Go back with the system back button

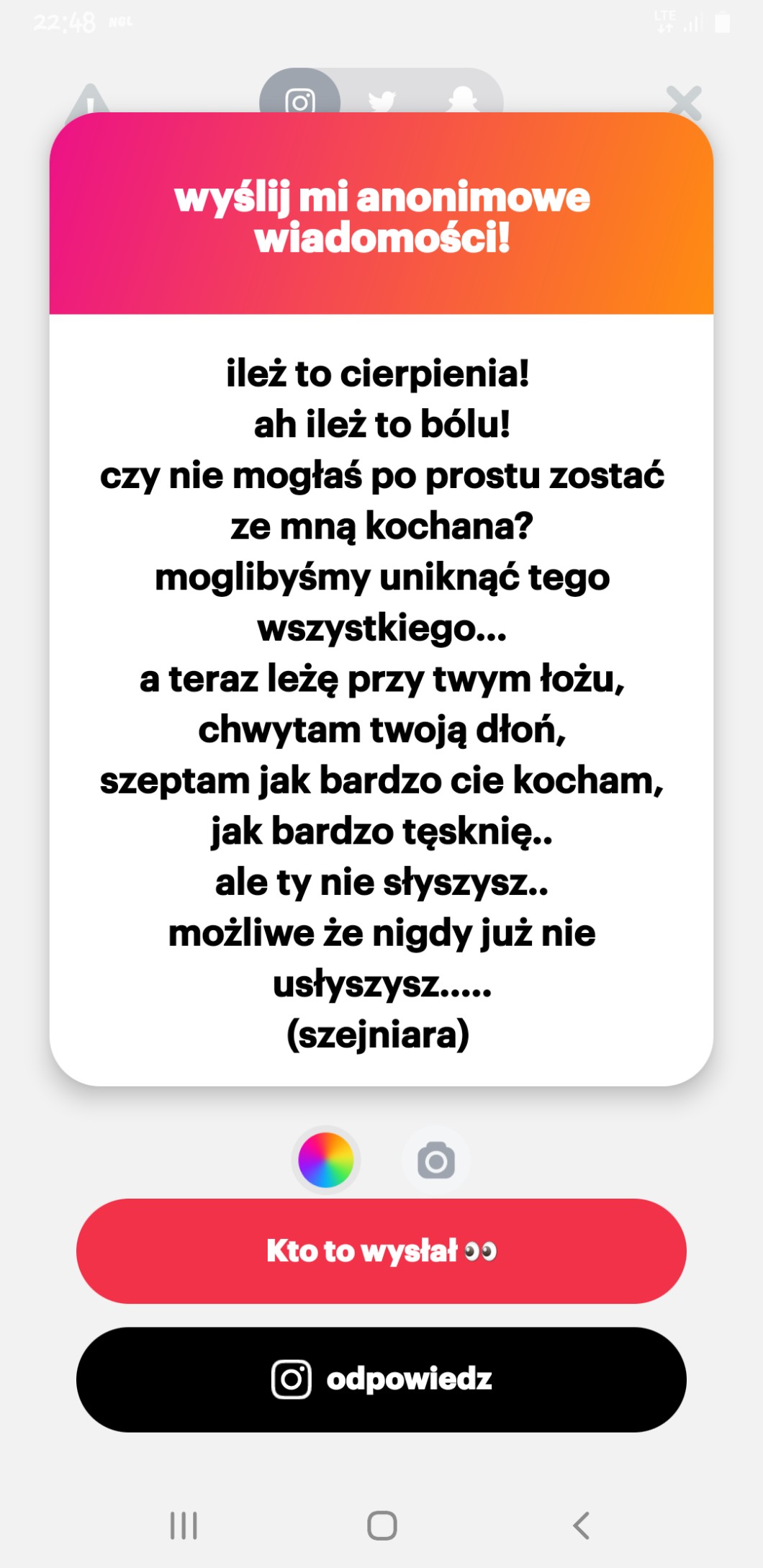pyautogui.click(x=581, y=1525)
